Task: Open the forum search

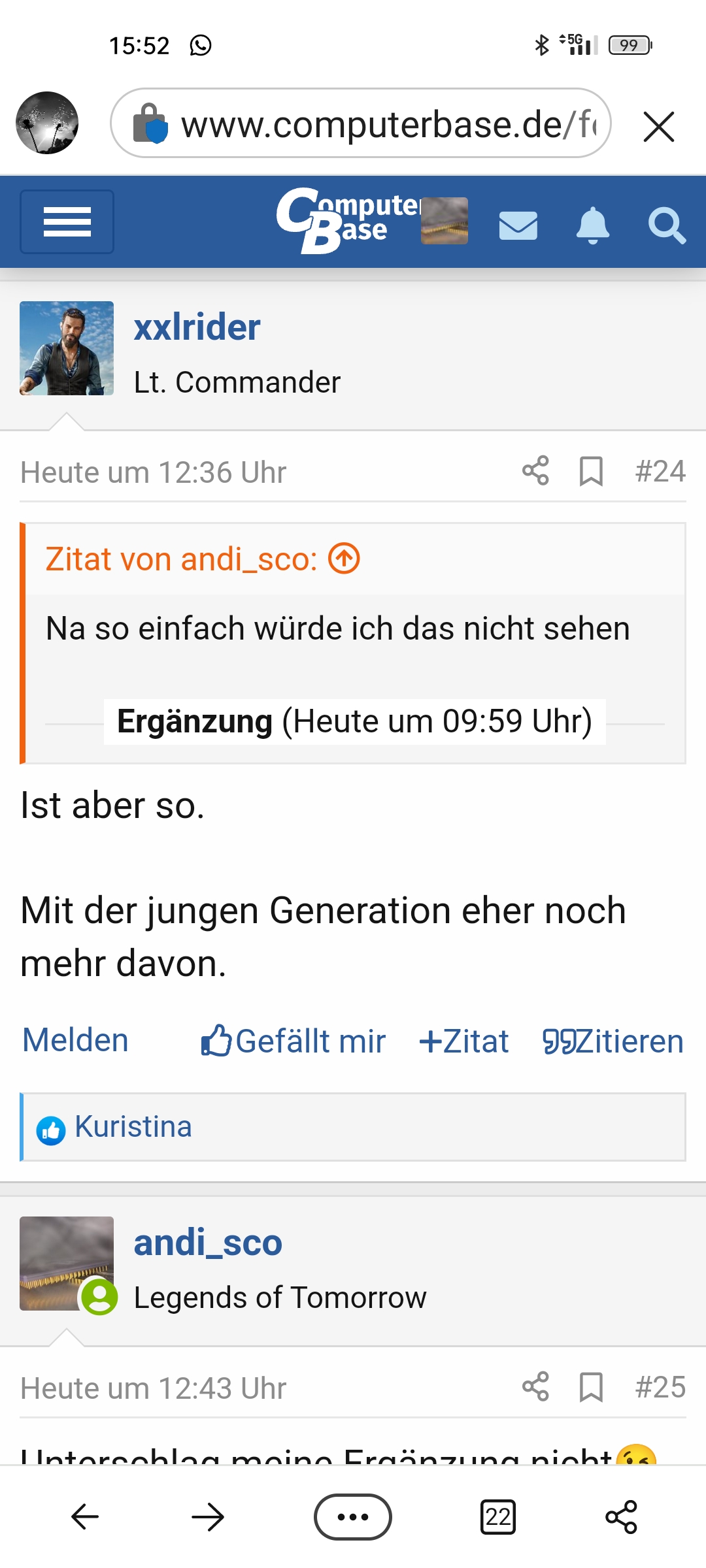Action: coord(666,225)
